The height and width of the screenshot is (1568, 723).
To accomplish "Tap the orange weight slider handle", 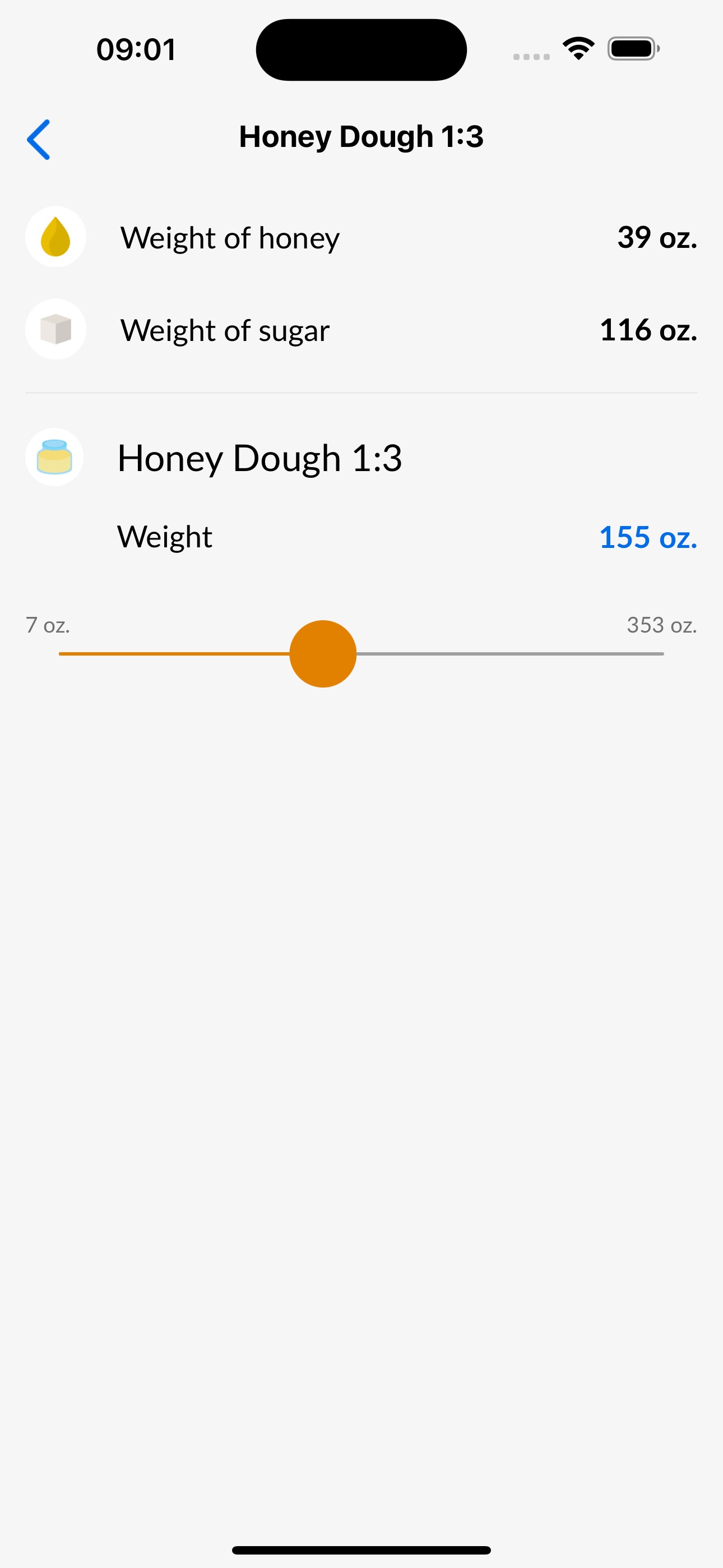I will [x=323, y=654].
